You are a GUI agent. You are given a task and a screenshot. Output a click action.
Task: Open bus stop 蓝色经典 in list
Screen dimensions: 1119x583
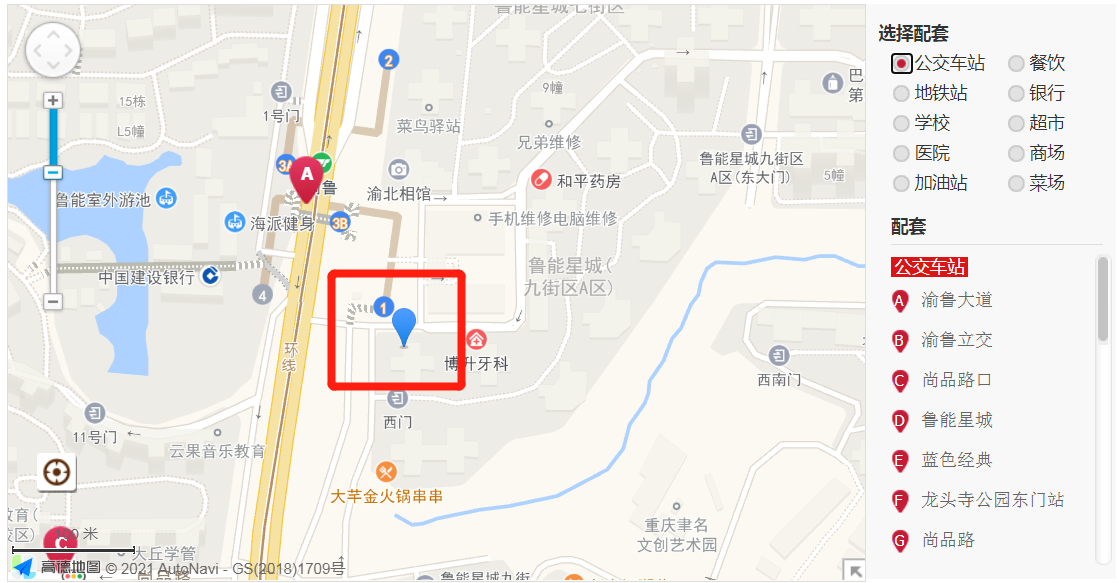pyautogui.click(x=956, y=460)
